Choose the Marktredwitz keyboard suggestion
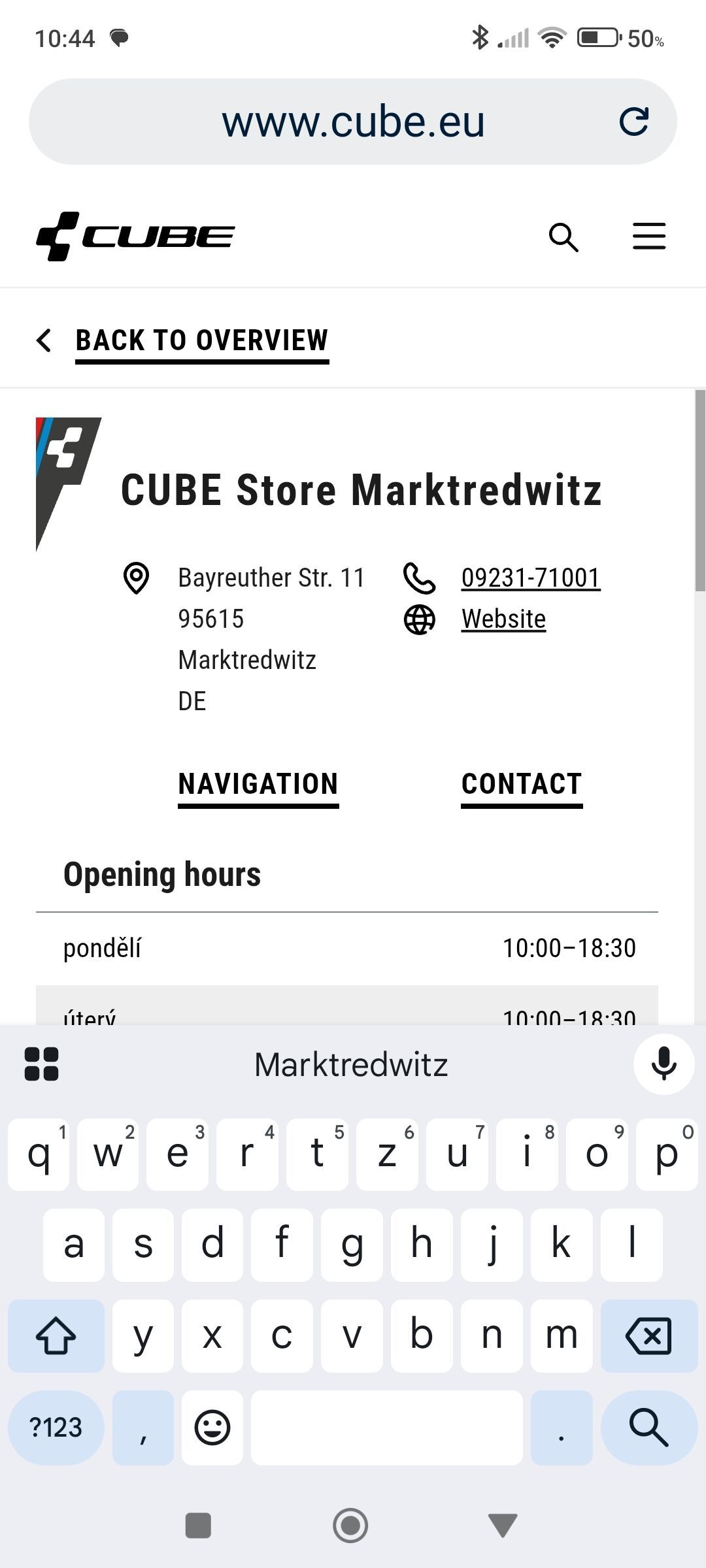706x1568 pixels. [x=351, y=1065]
